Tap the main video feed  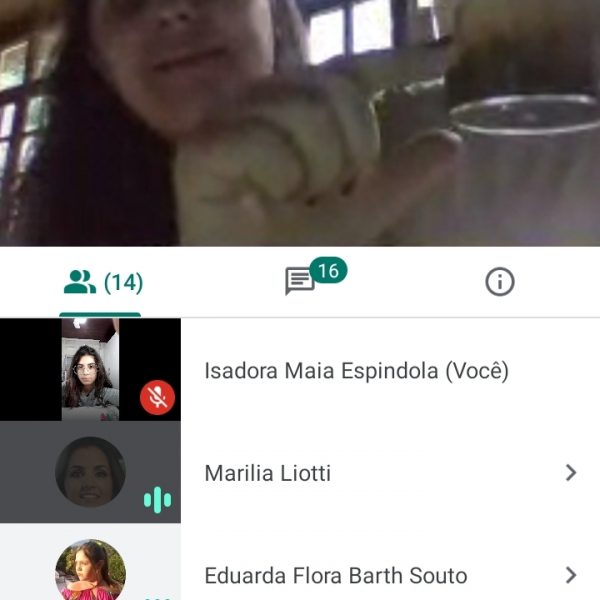(300, 122)
